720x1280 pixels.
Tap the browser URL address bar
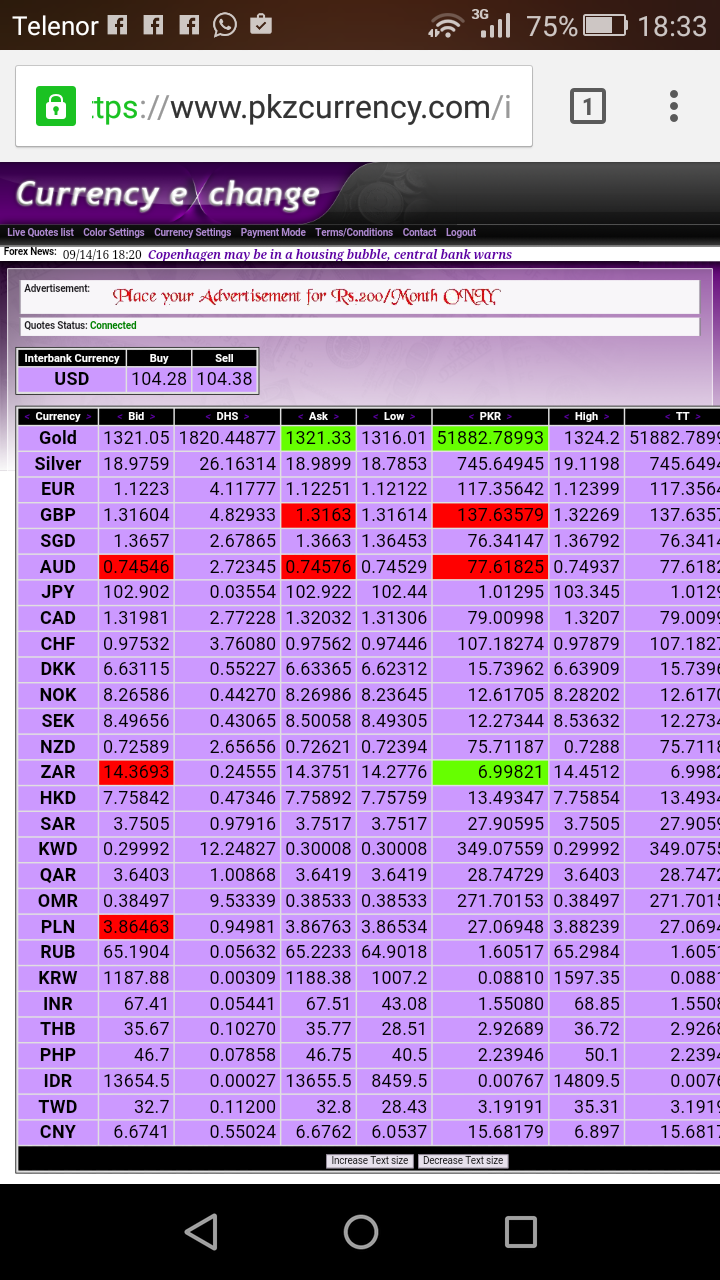pyautogui.click(x=300, y=107)
